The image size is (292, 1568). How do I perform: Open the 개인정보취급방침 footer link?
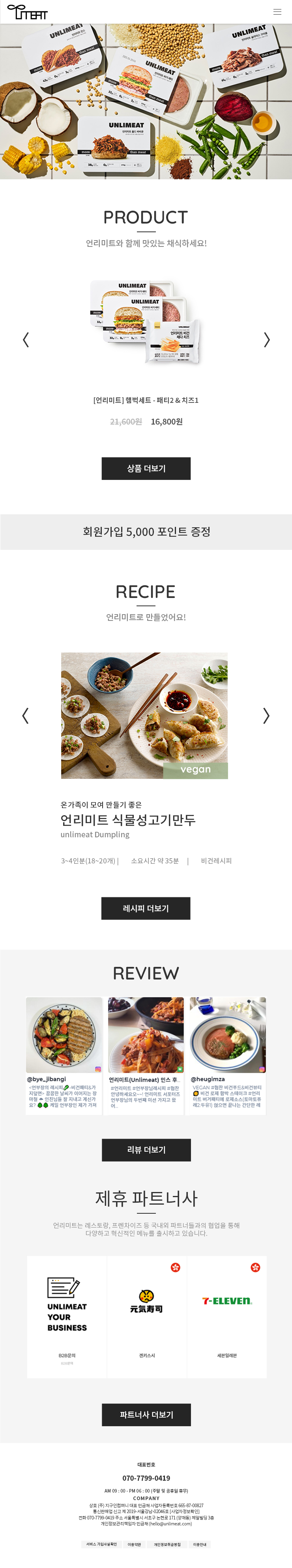[167, 1544]
